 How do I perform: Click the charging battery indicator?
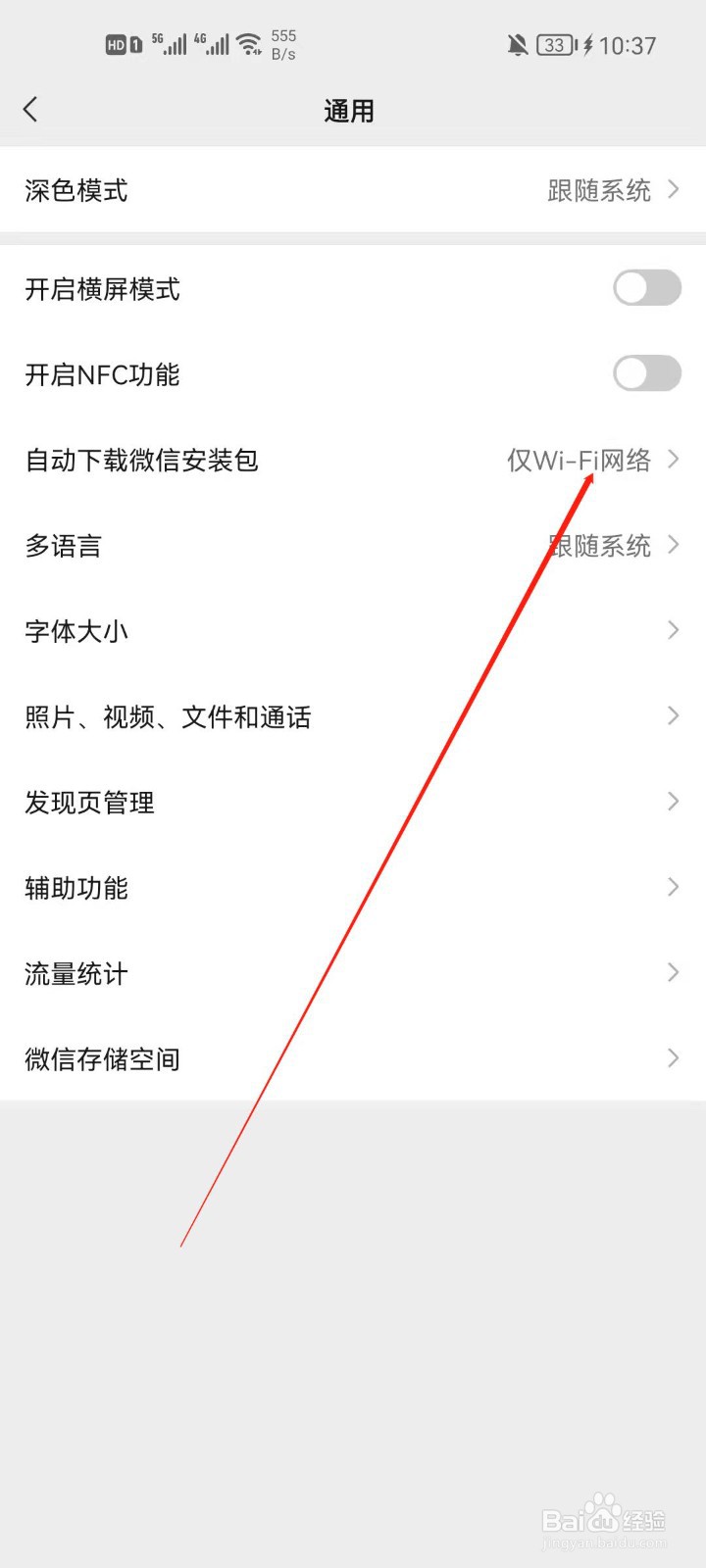point(554,44)
